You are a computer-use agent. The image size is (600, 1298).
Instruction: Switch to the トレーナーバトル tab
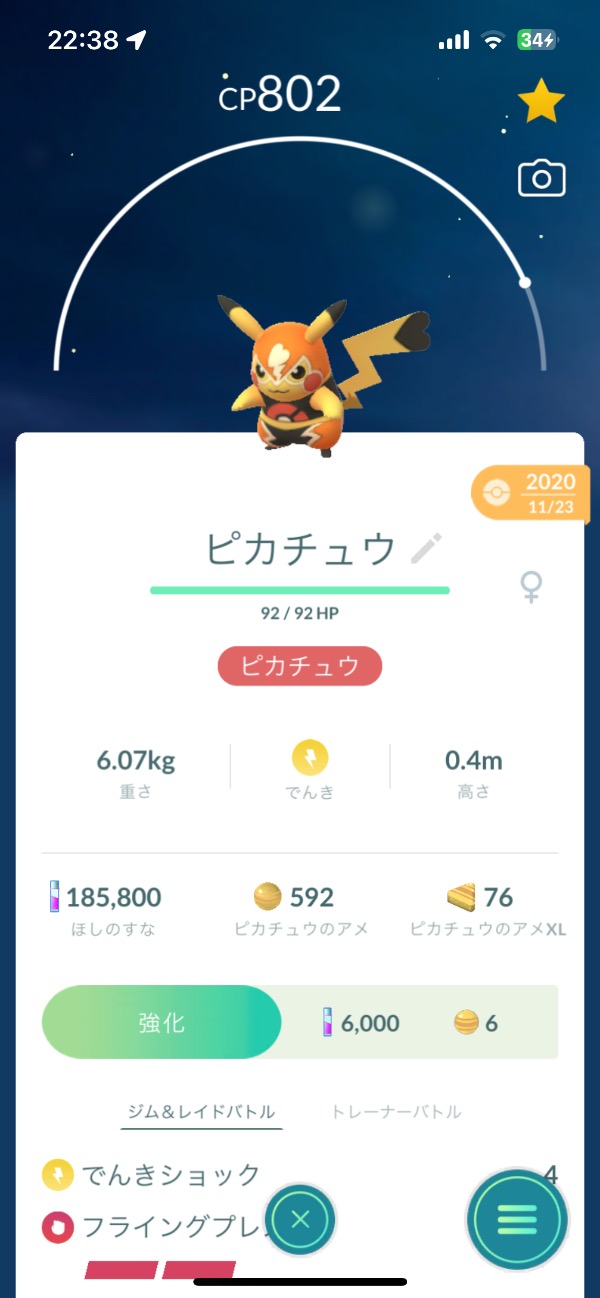(396, 1111)
